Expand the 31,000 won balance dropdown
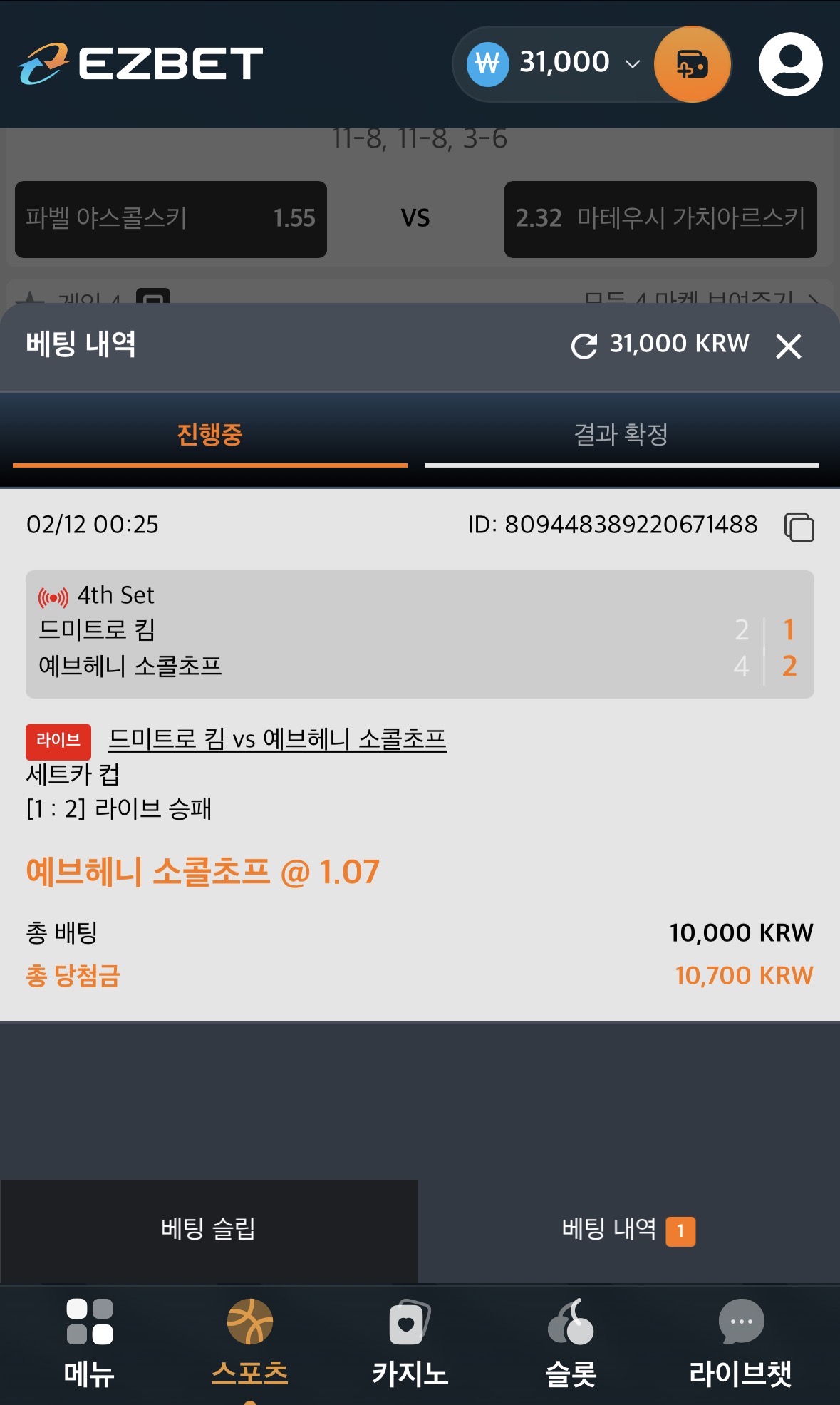 click(x=632, y=64)
